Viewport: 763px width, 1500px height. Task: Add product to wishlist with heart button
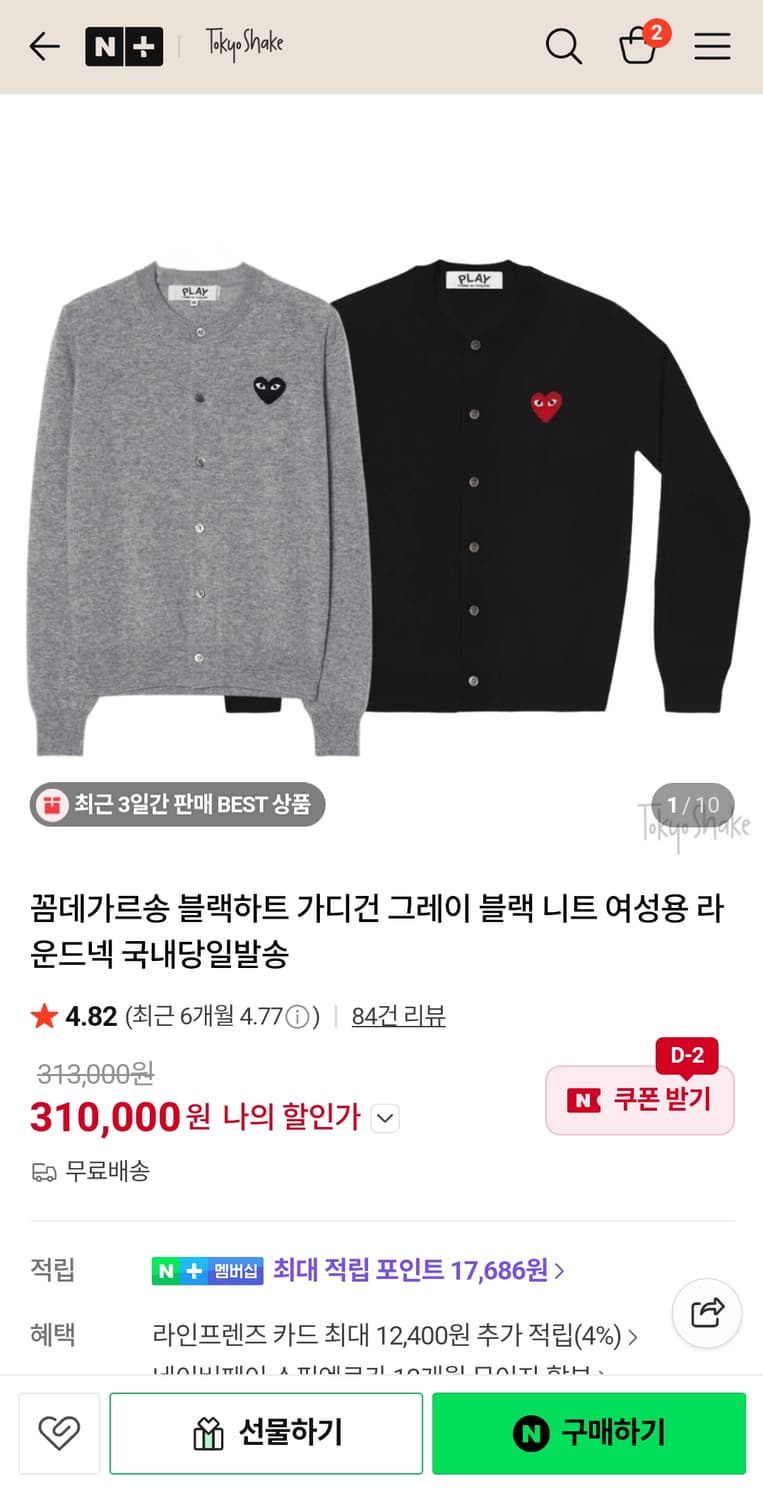click(x=59, y=1433)
